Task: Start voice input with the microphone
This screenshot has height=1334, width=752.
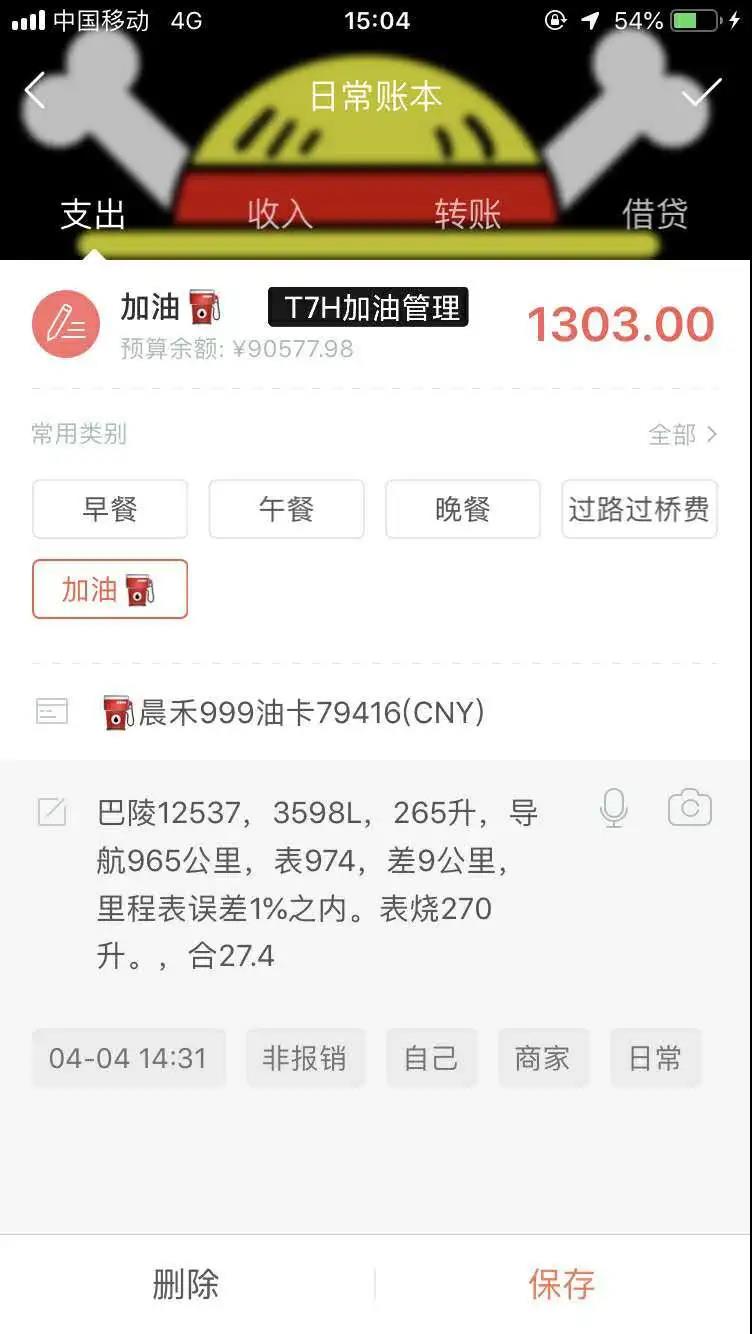Action: click(x=614, y=808)
